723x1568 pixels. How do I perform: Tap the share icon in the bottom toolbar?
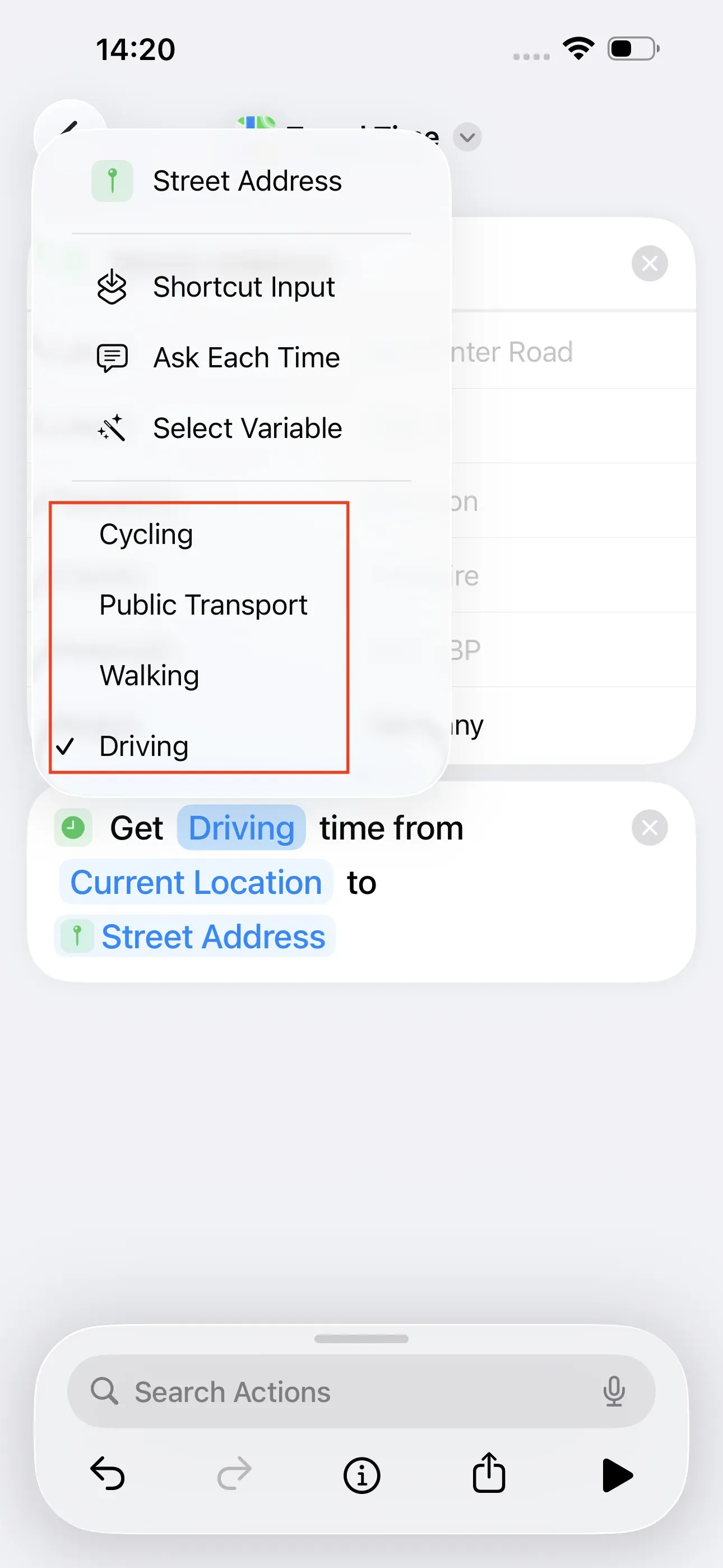[x=489, y=1475]
